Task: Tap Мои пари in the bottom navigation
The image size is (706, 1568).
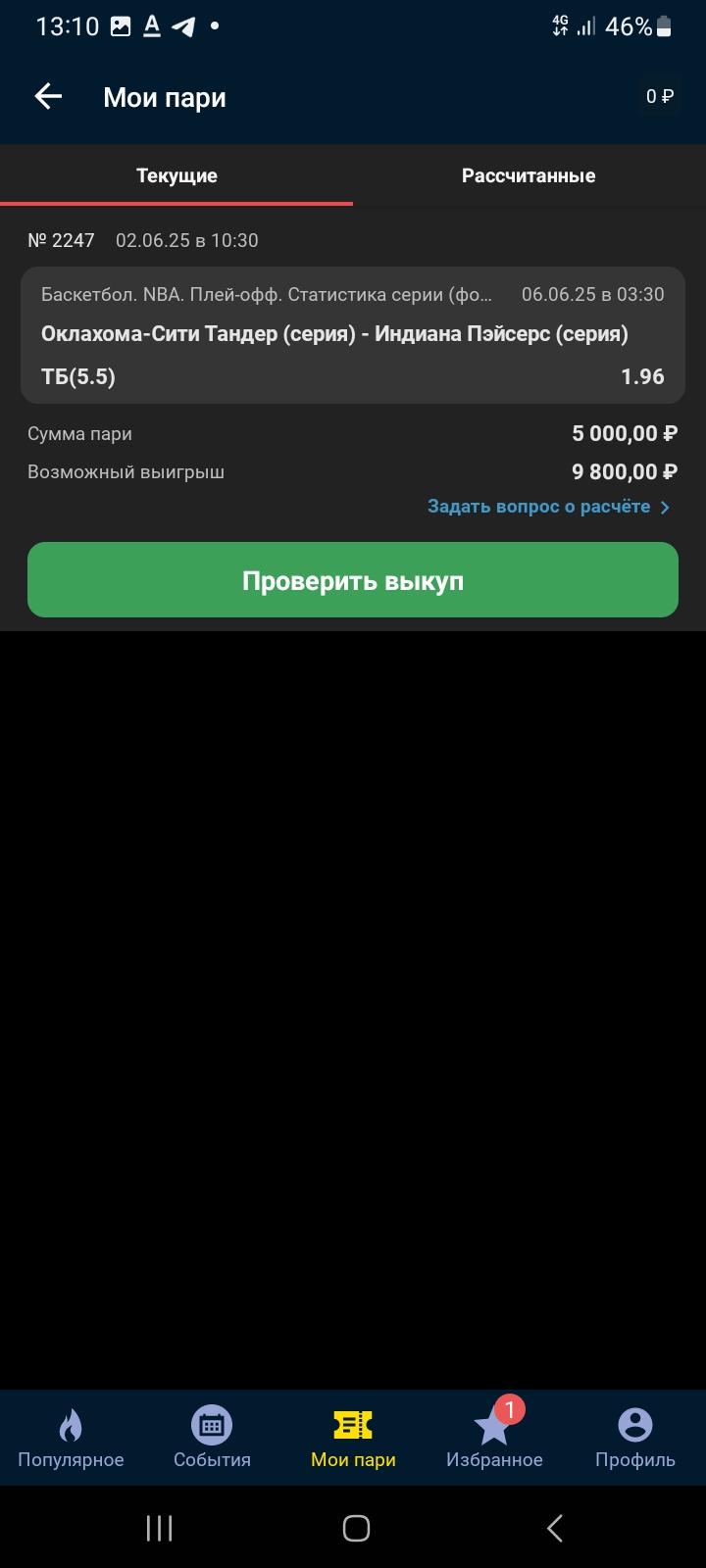Action: coord(353,1438)
